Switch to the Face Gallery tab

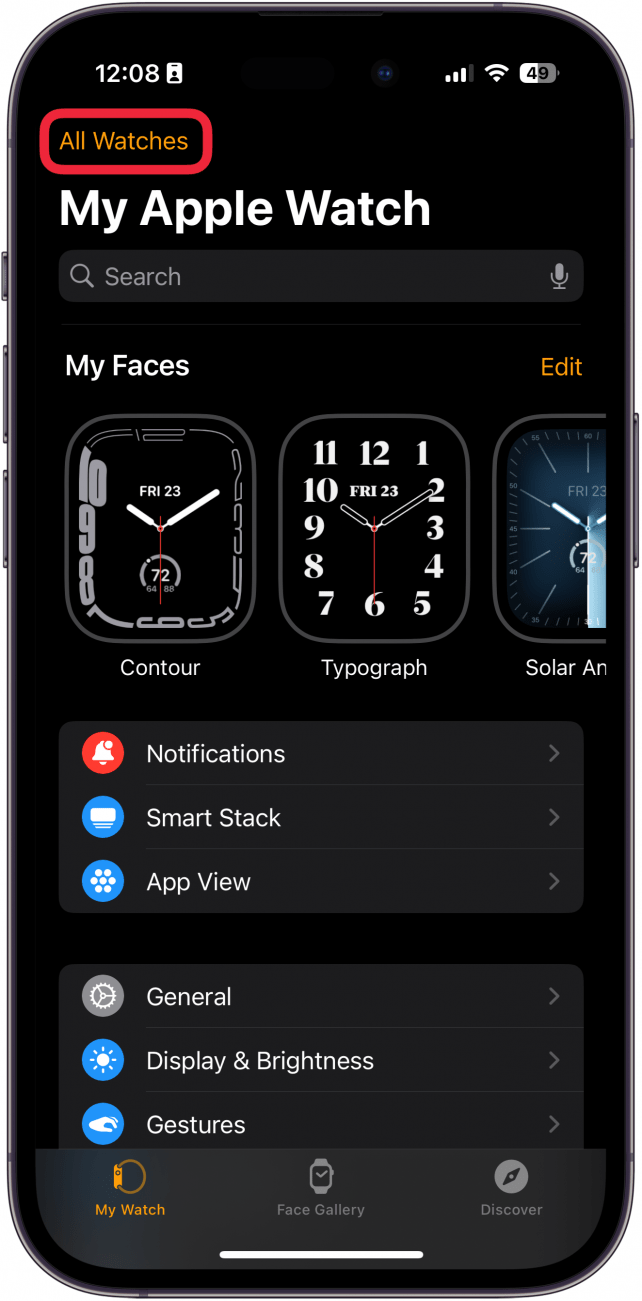[x=321, y=1188]
